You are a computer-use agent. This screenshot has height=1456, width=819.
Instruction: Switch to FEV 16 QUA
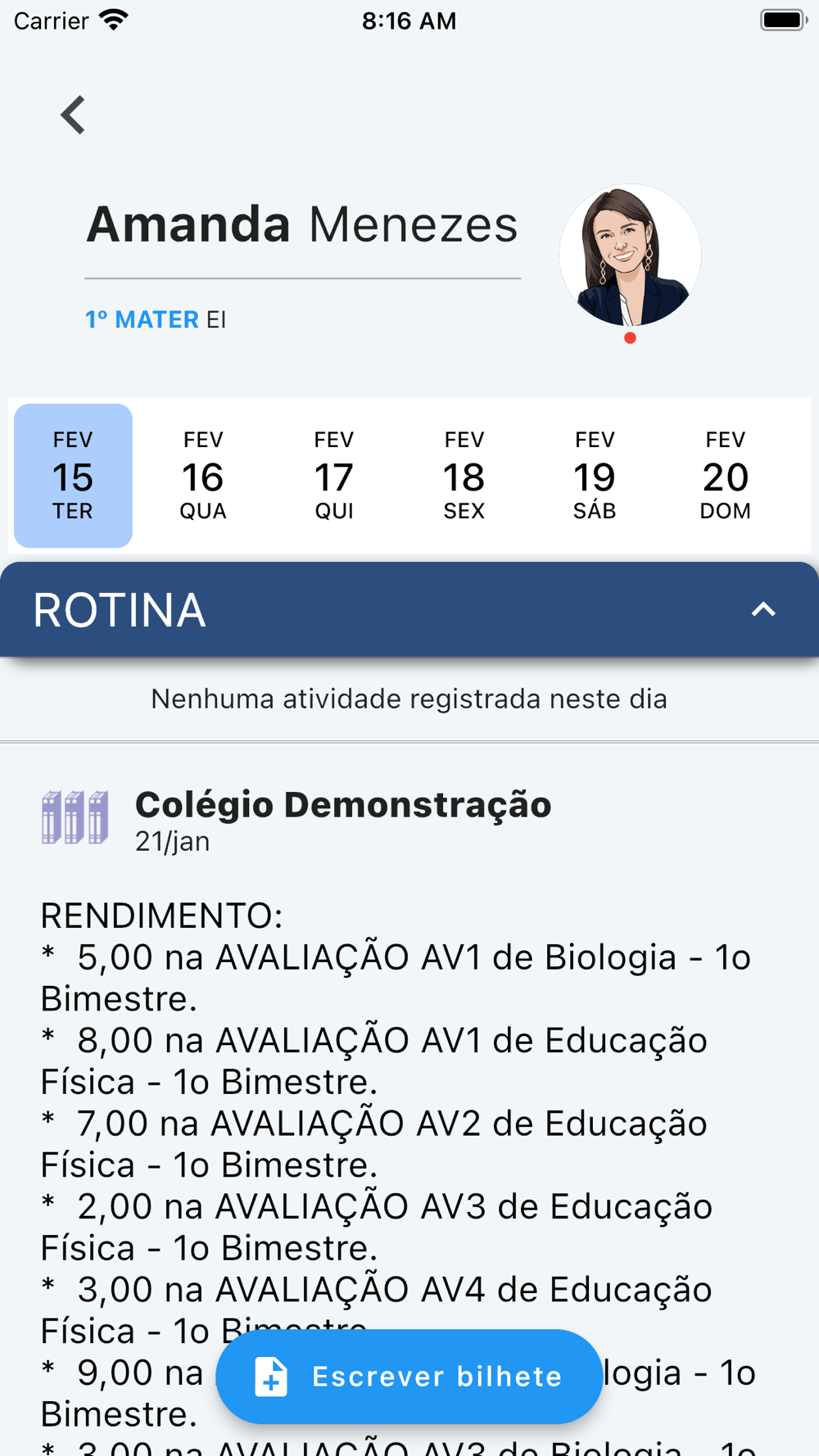[x=203, y=476]
